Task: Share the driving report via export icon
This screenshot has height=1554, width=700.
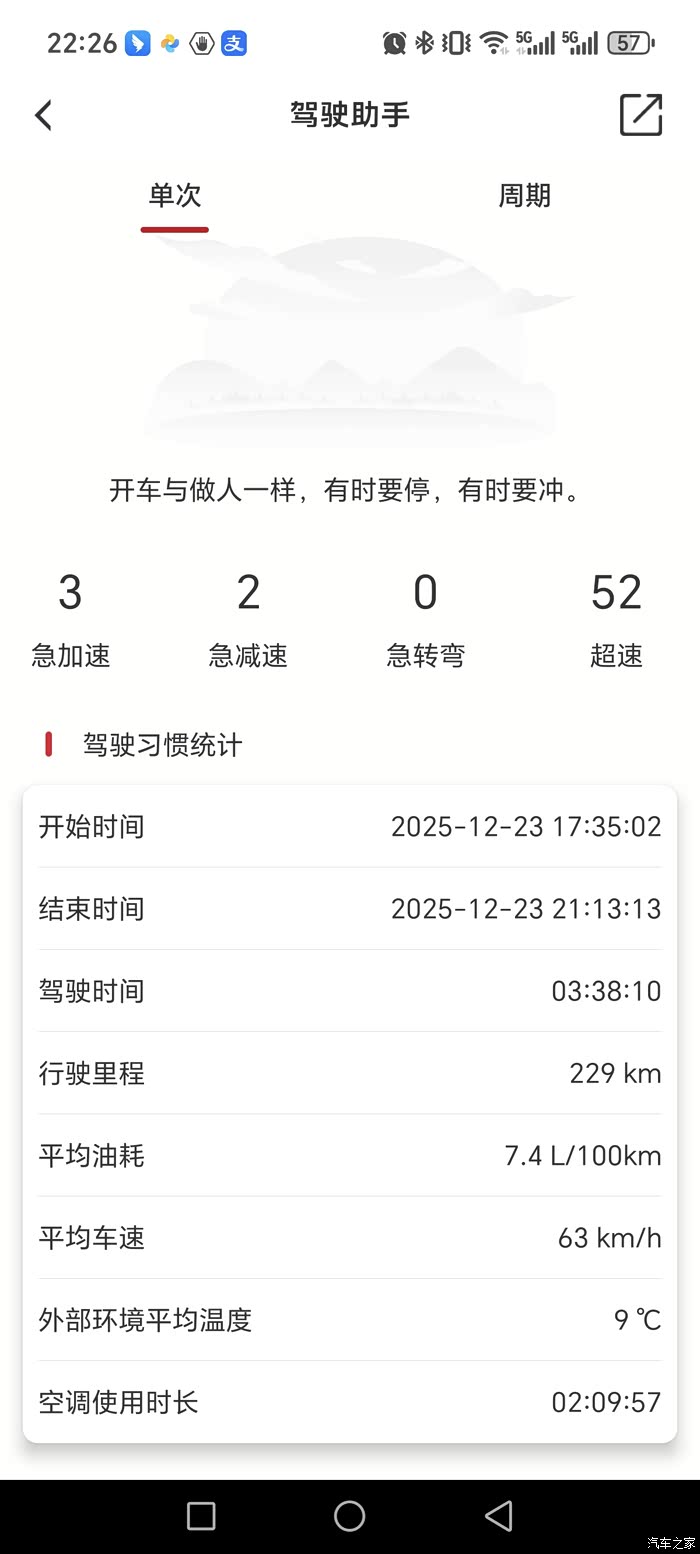Action: (641, 115)
